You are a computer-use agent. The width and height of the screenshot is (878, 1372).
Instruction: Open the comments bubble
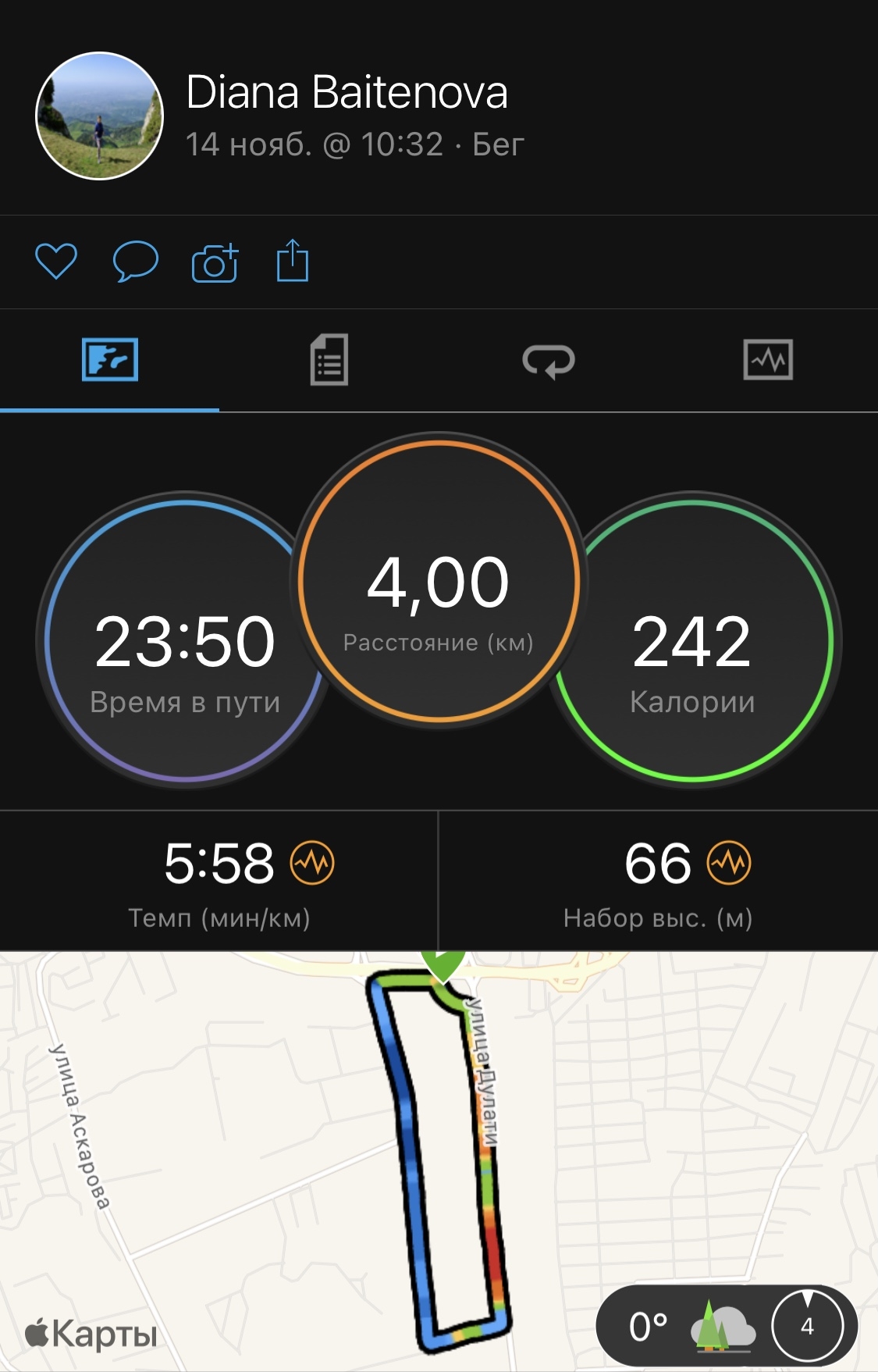136,261
